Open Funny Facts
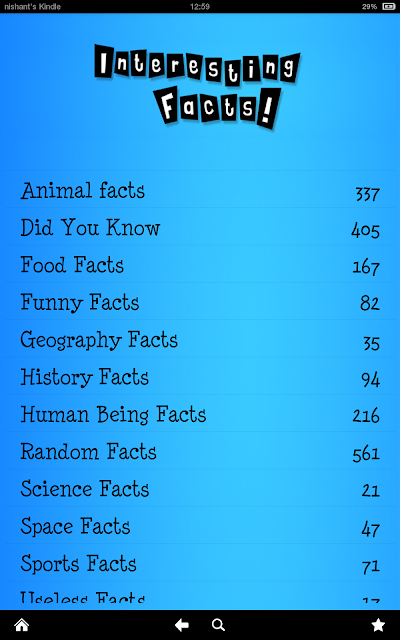The width and height of the screenshot is (400, 640). 200,301
